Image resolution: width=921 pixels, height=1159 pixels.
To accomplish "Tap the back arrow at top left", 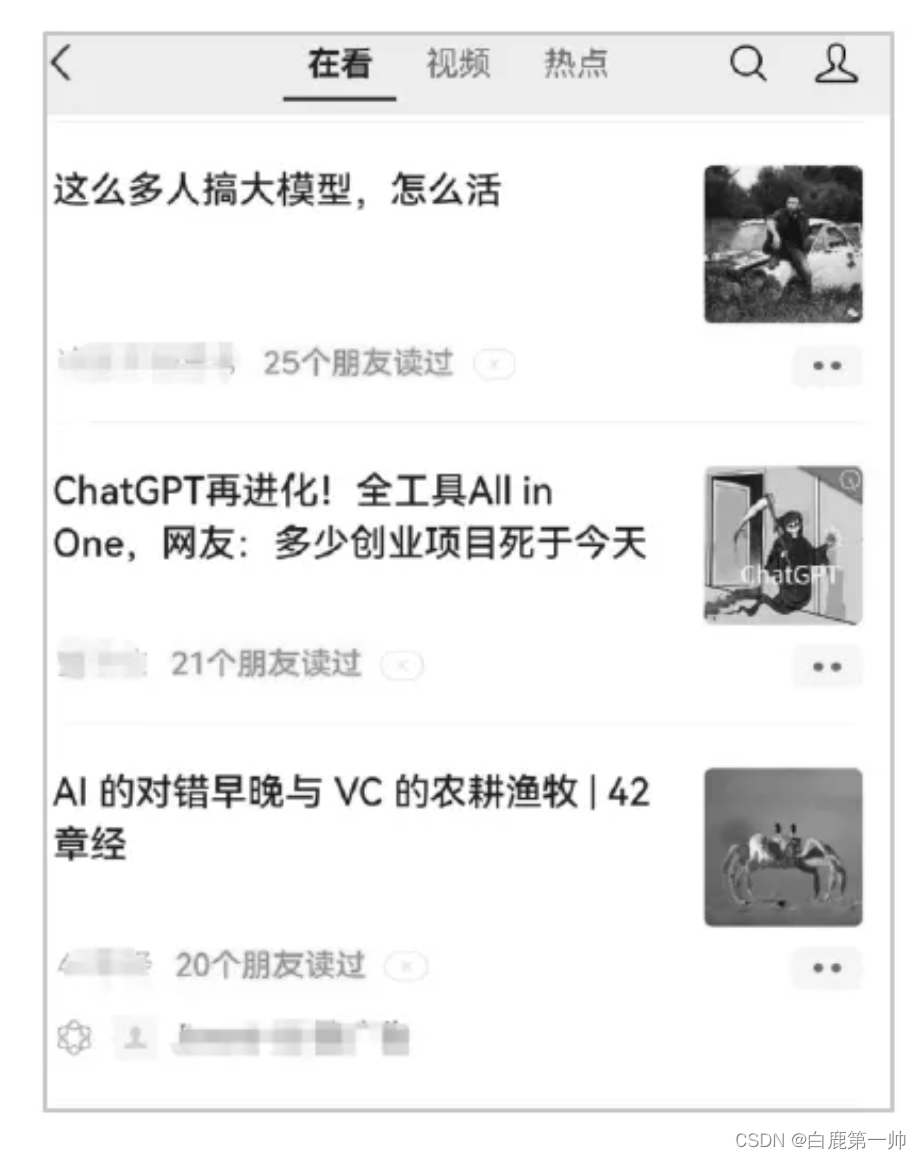I will pos(60,62).
